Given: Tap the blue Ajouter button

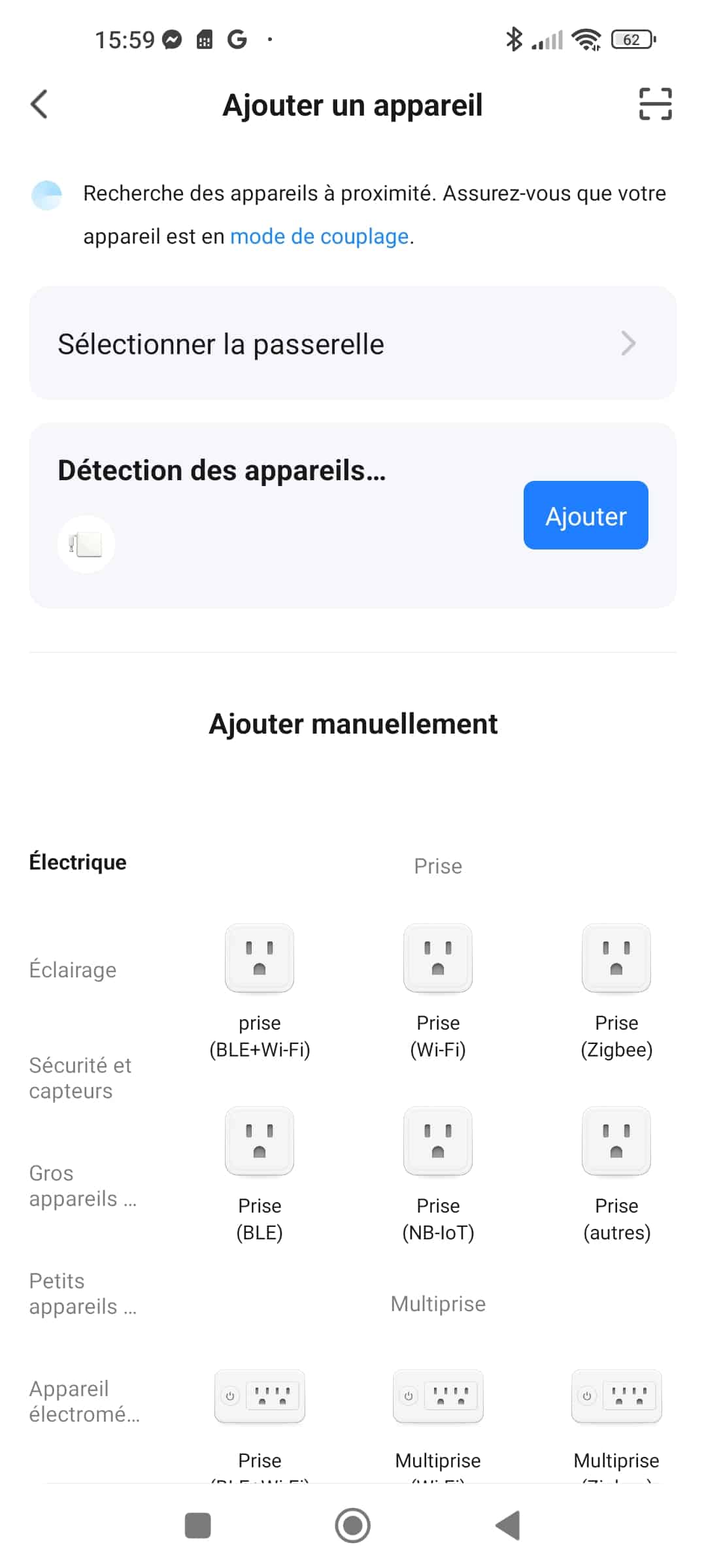Looking at the screenshot, I should pyautogui.click(x=586, y=515).
